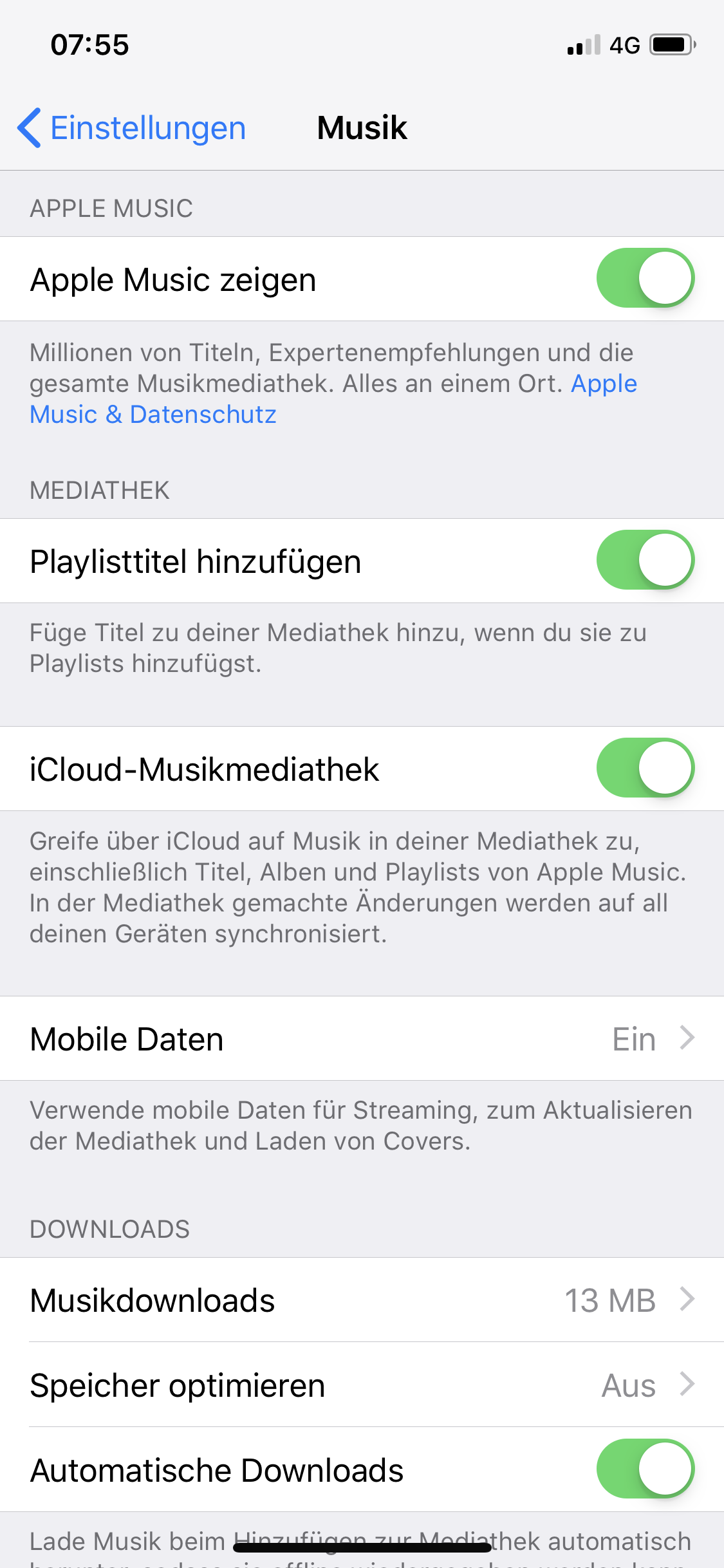The width and height of the screenshot is (724, 1568).
Task: Open Musikdownloads row
Action: tap(362, 1300)
